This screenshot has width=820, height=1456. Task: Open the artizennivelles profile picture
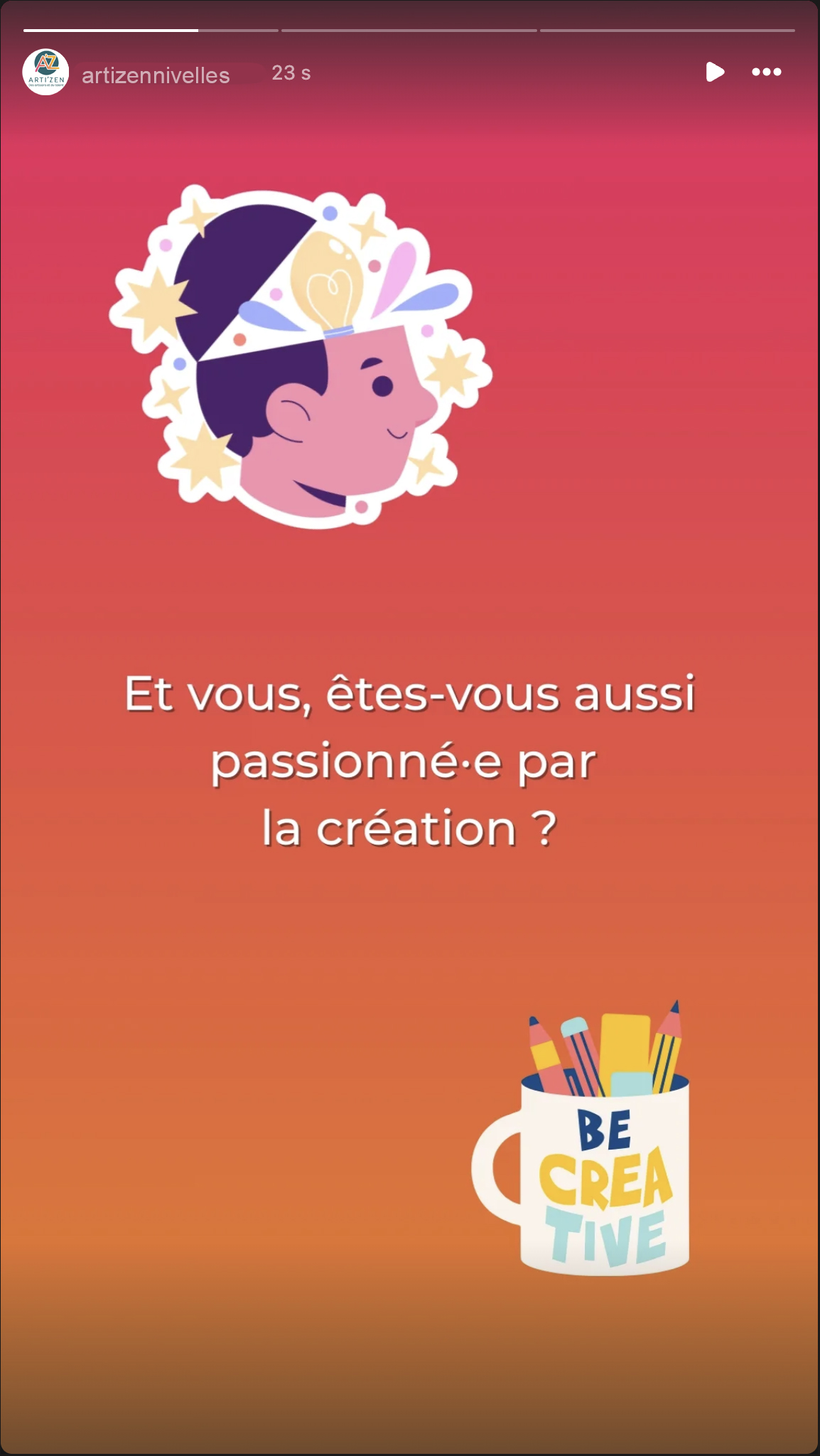pos(45,73)
